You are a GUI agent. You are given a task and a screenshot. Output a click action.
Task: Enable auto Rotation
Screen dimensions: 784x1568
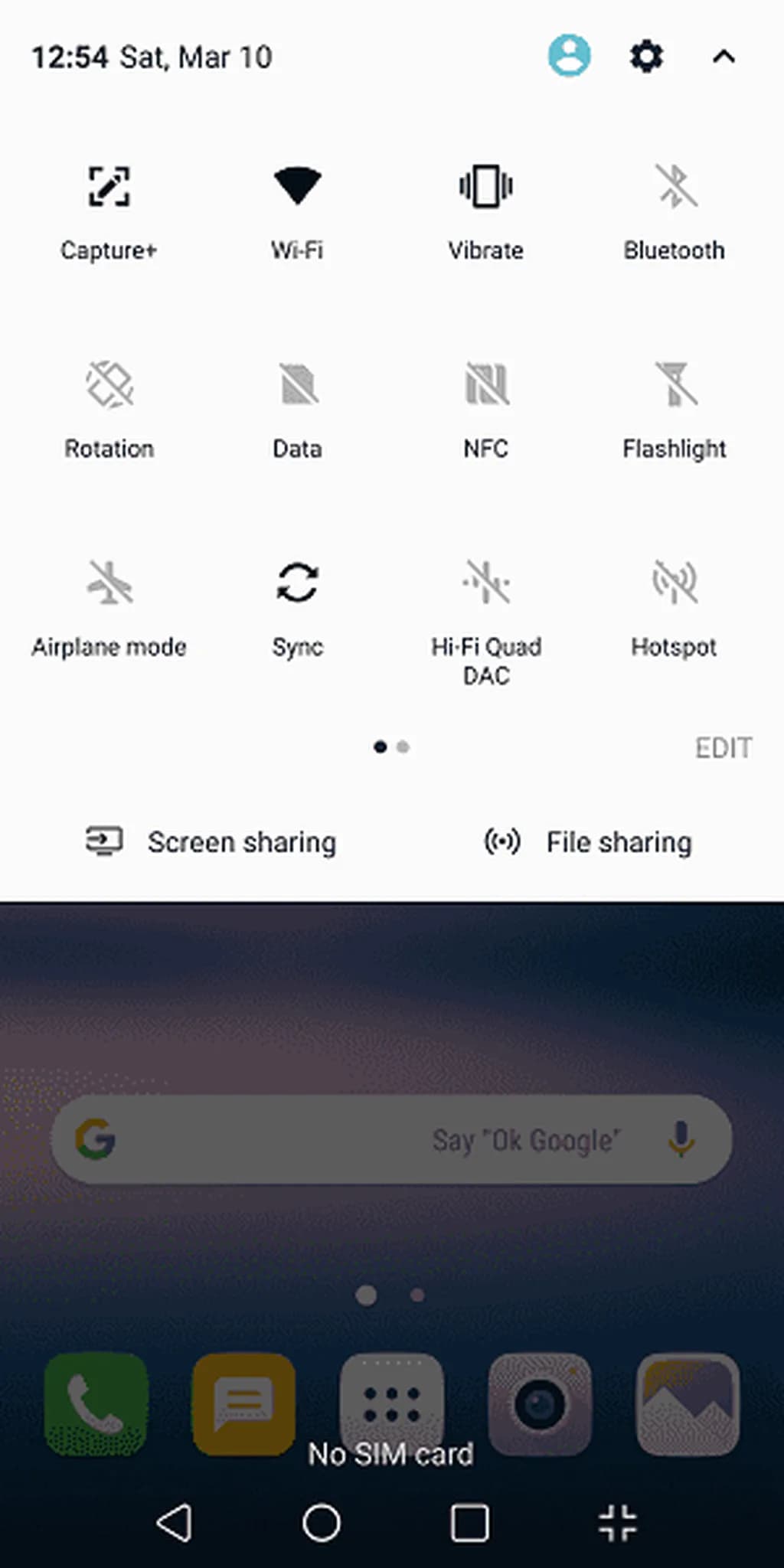(x=109, y=384)
